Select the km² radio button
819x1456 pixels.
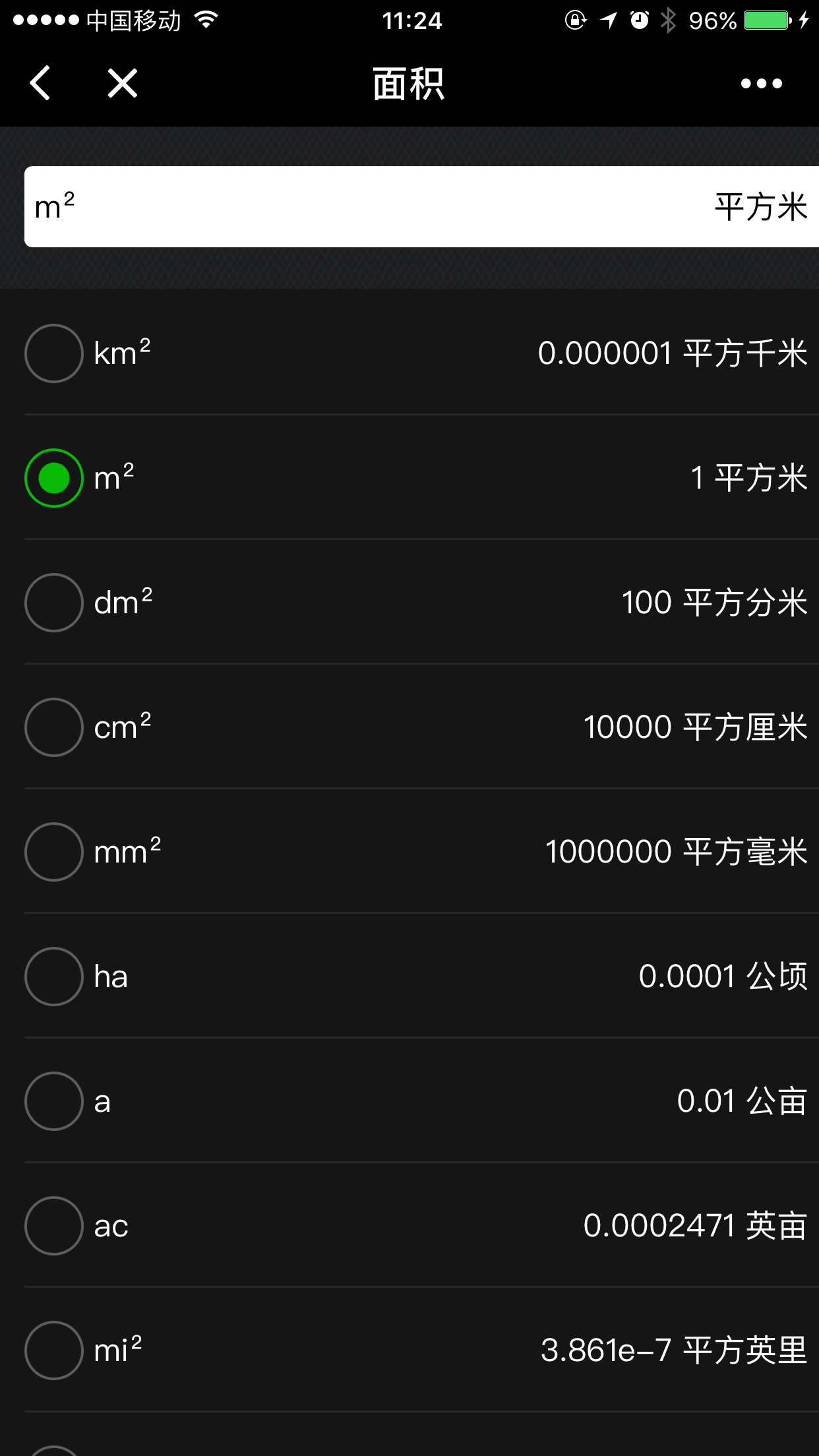[x=54, y=353]
